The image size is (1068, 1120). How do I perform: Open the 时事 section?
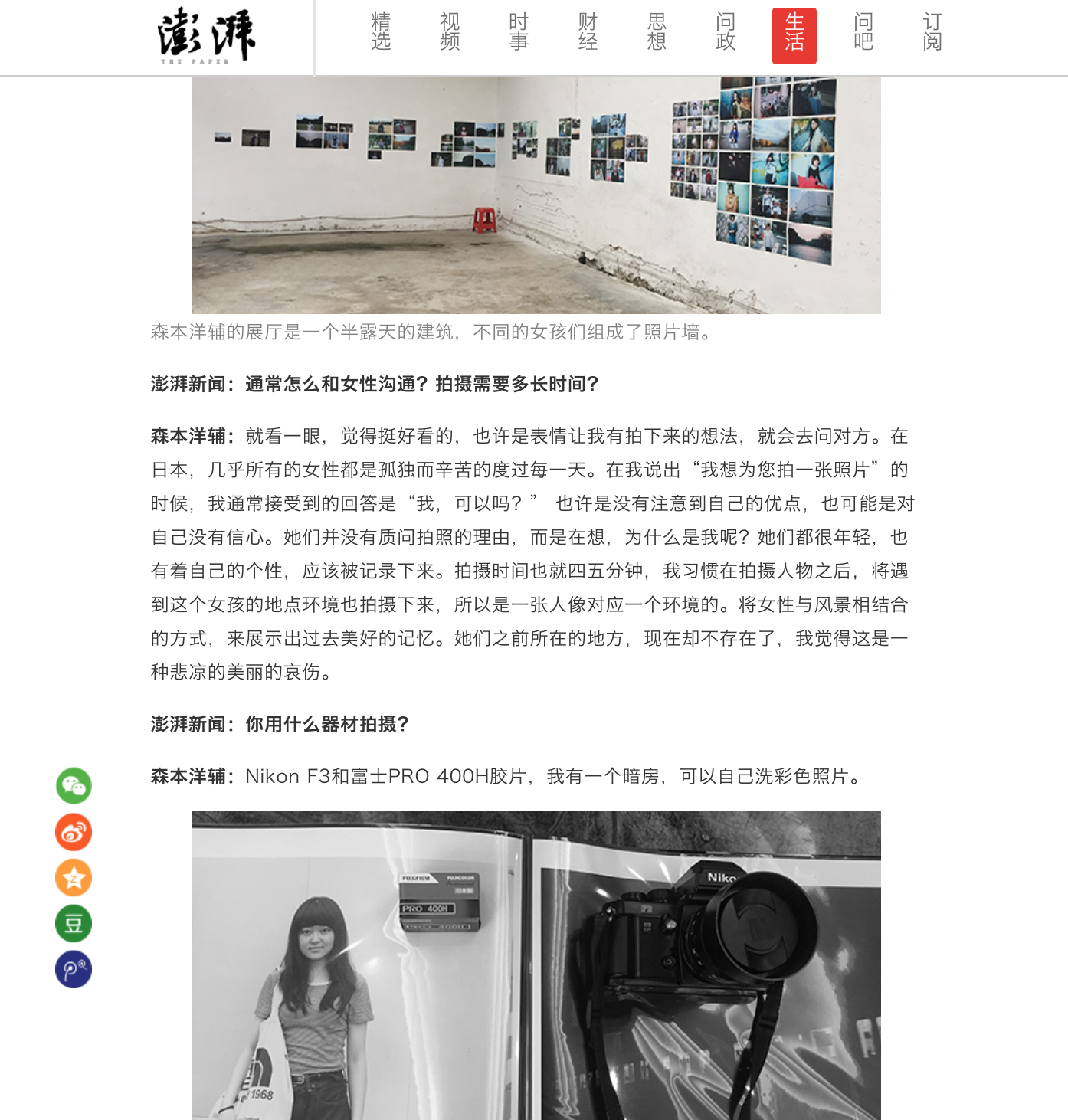[x=519, y=32]
